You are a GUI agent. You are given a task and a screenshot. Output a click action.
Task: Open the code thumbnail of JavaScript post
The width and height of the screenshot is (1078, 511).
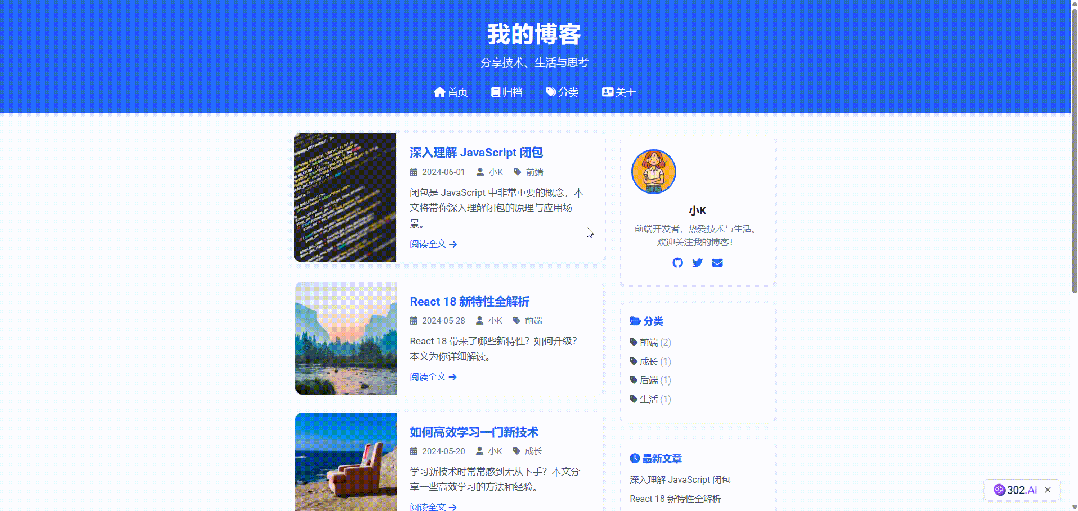point(345,197)
